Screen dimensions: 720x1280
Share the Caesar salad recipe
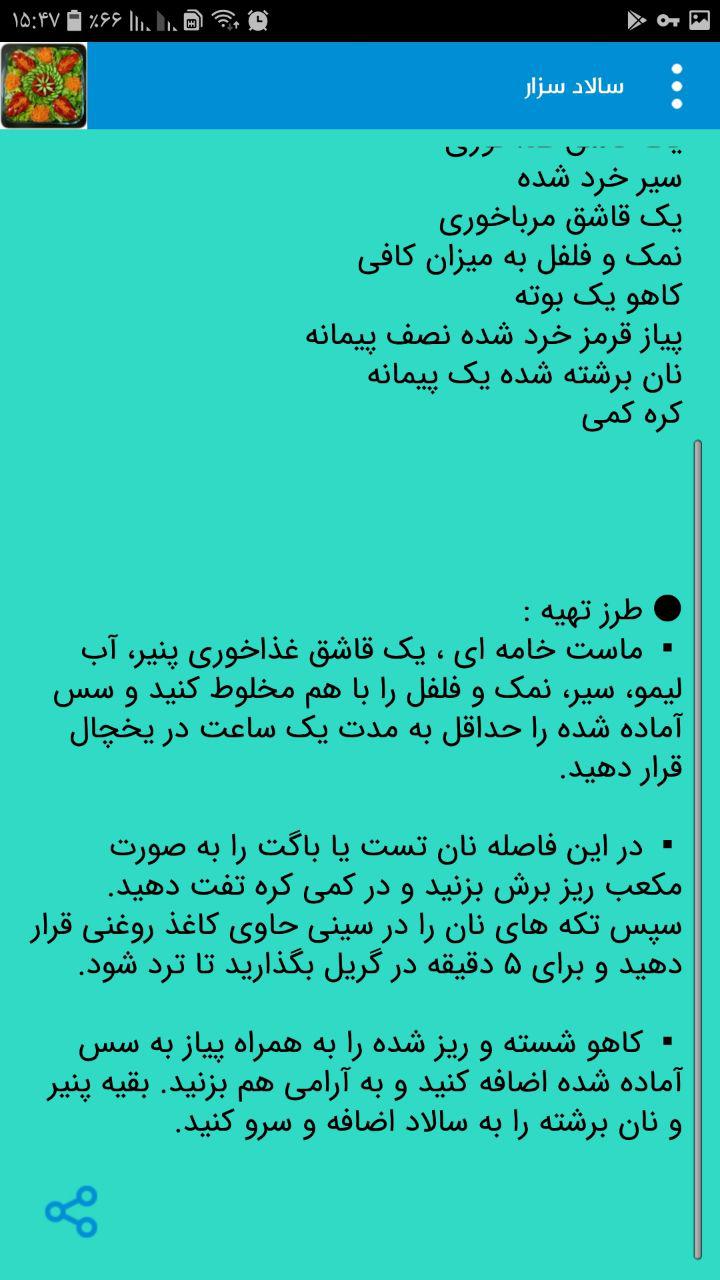[x=71, y=1211]
